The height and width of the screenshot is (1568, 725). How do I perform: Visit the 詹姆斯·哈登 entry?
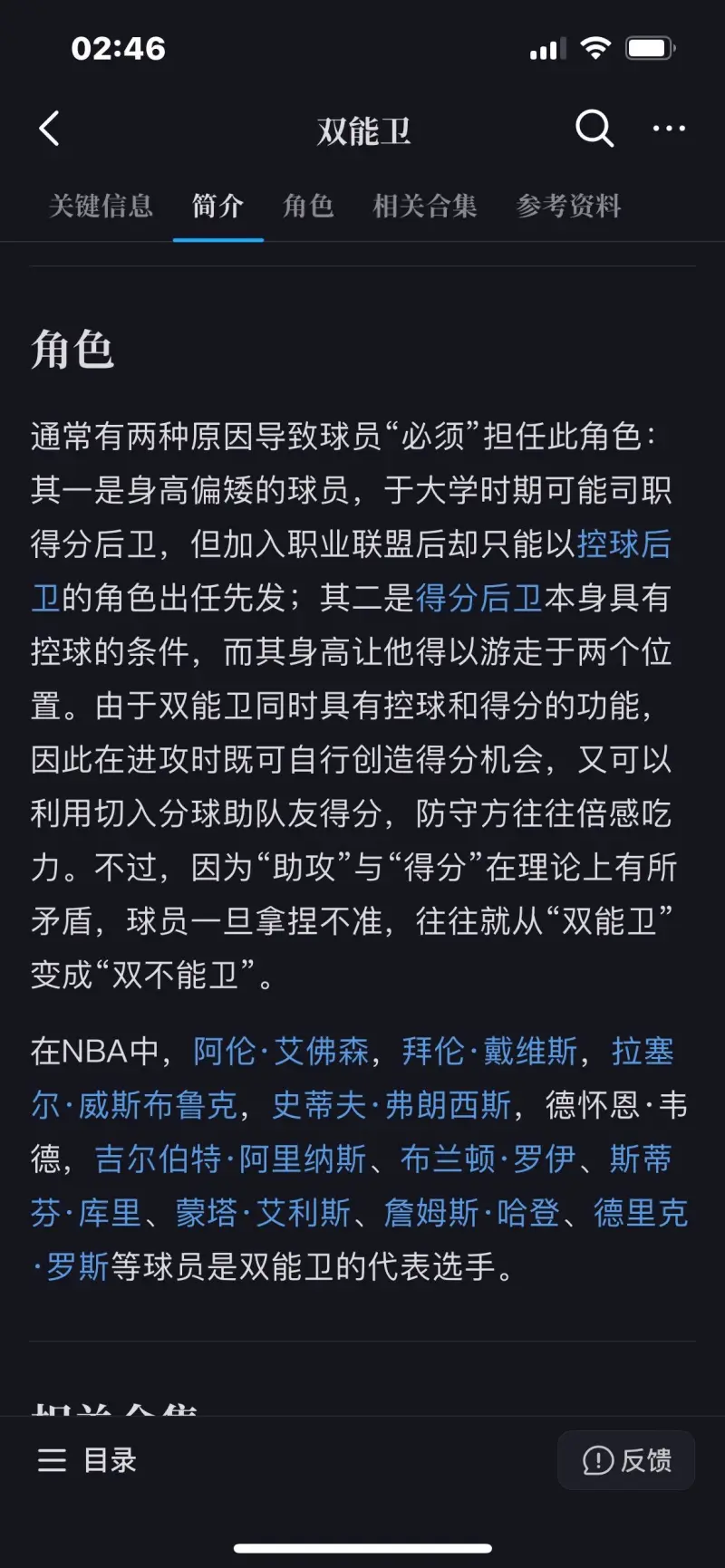click(x=471, y=1213)
